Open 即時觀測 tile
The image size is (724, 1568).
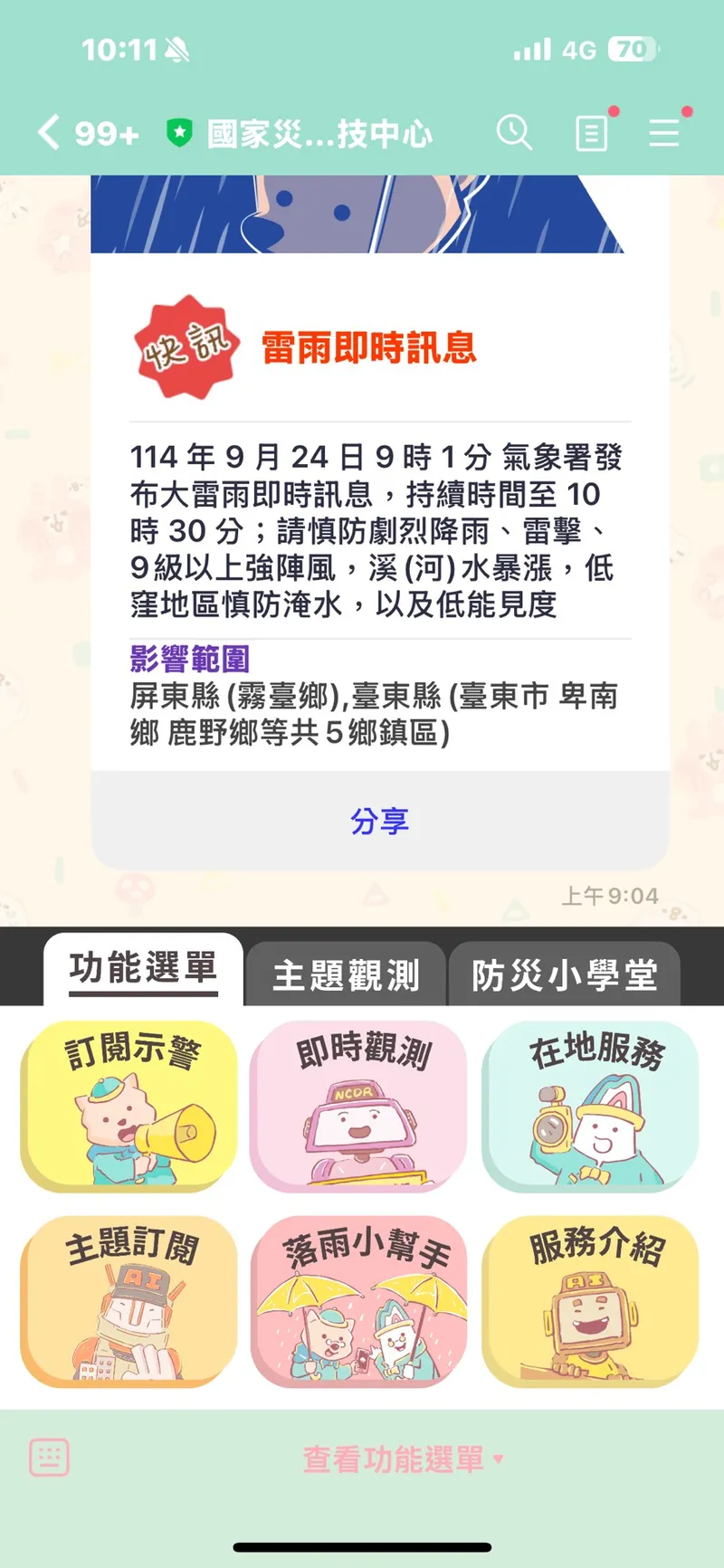(359, 1105)
